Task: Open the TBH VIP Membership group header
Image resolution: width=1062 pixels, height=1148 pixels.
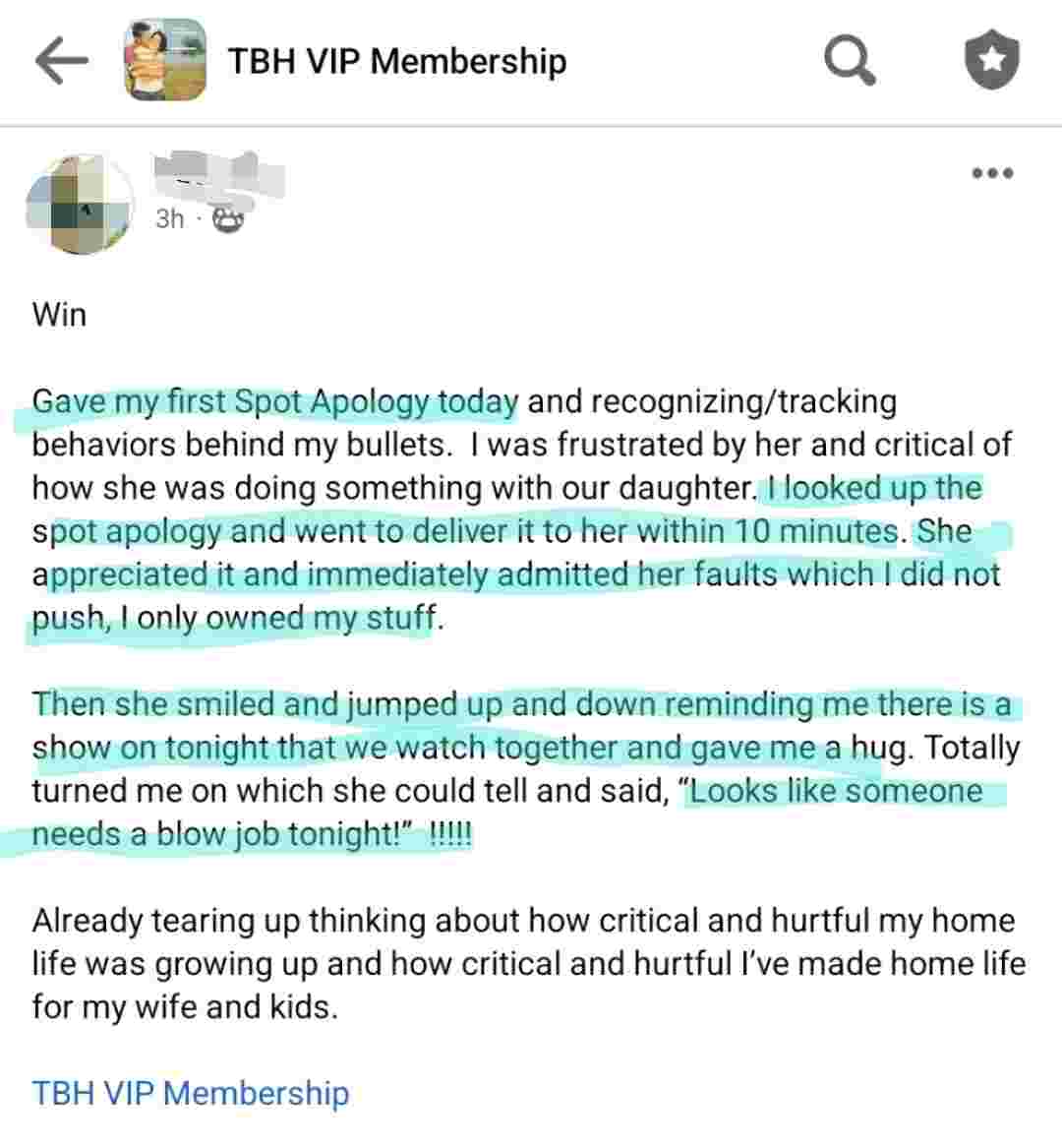Action: click(x=396, y=61)
